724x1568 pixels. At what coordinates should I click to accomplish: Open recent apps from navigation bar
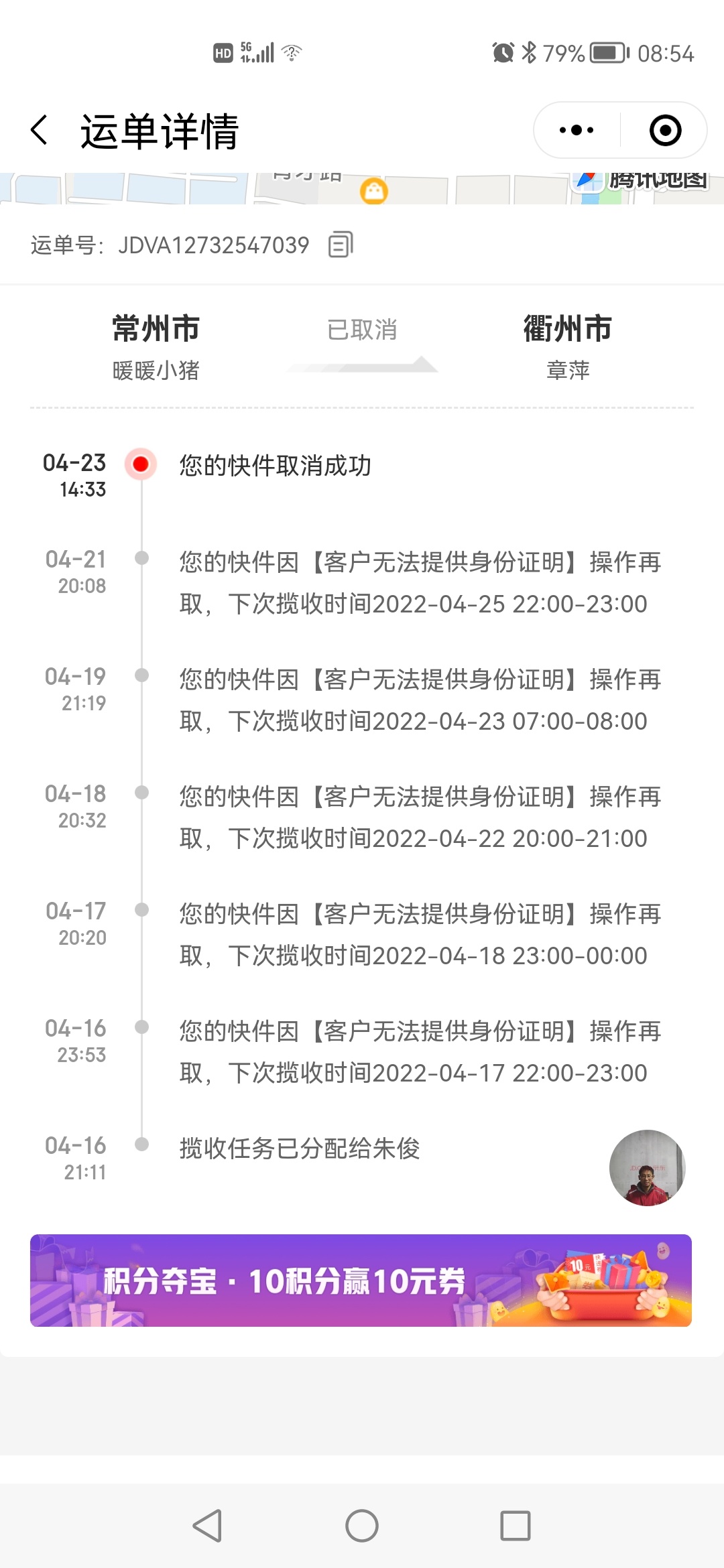pos(516,1526)
